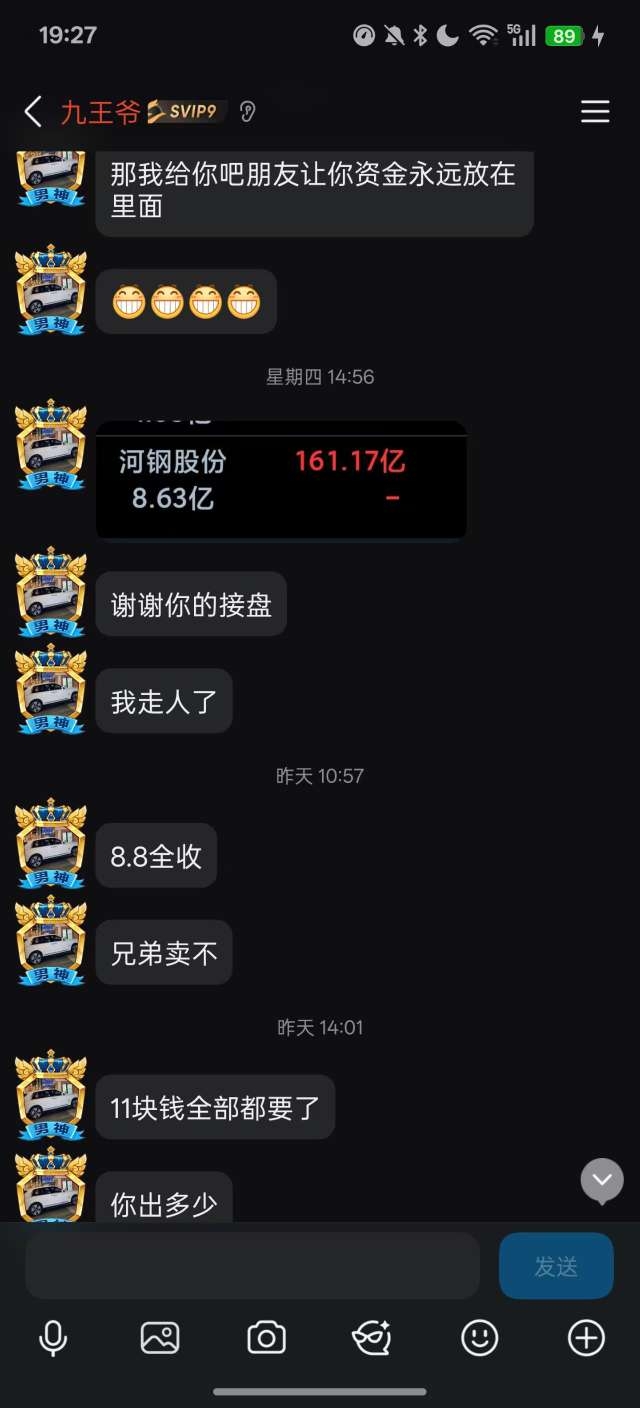Open the emoji smiley panel
Image resolution: width=640 pixels, height=1408 pixels.
tap(480, 1337)
